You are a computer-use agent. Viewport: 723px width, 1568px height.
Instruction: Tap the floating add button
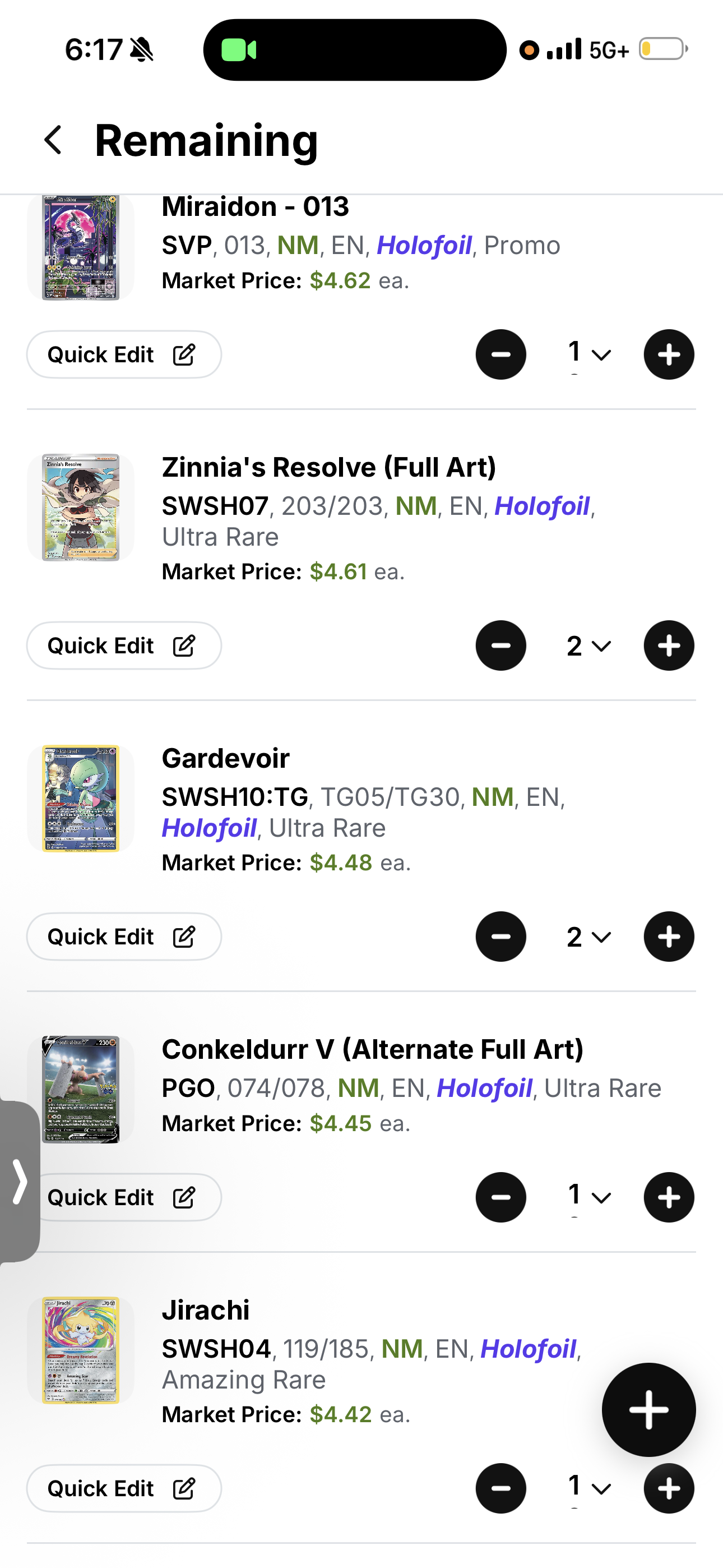click(648, 1410)
